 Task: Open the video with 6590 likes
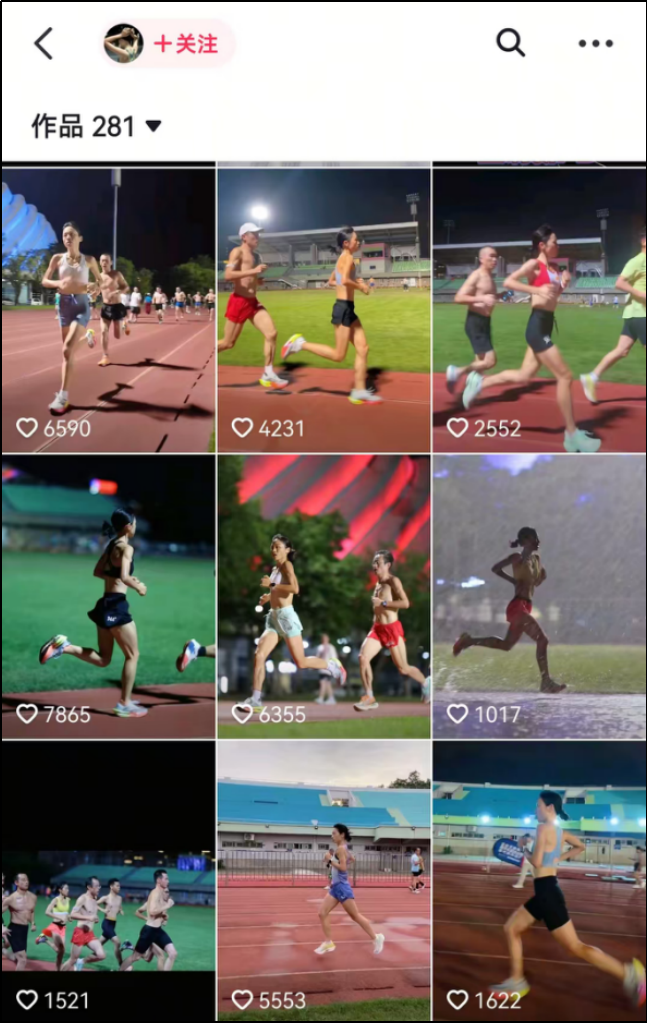tap(108, 308)
